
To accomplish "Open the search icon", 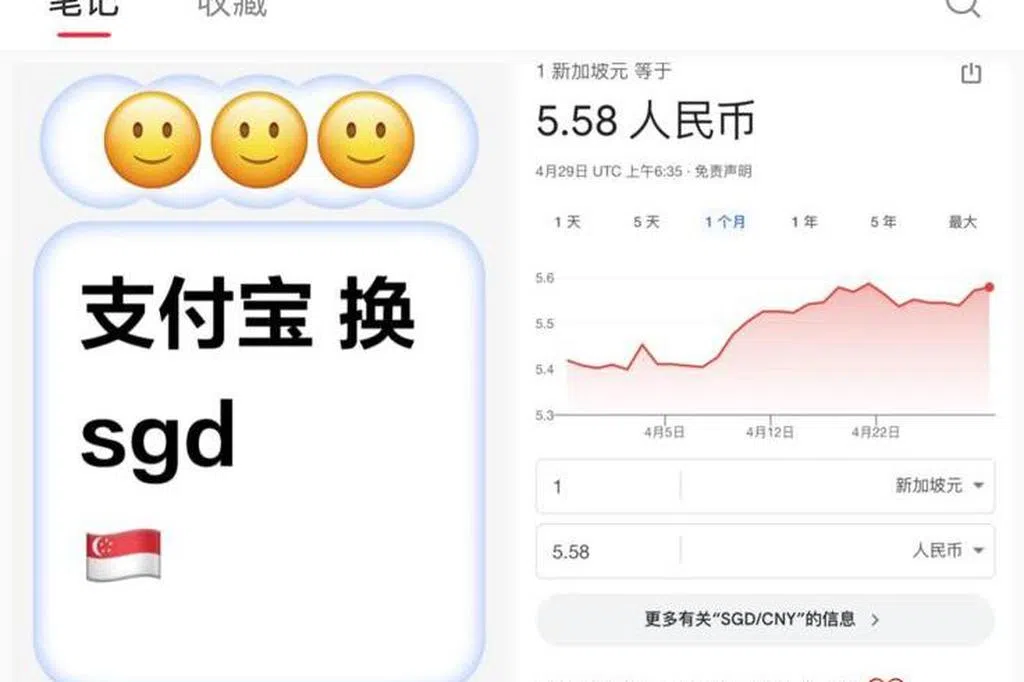I will click(x=962, y=8).
